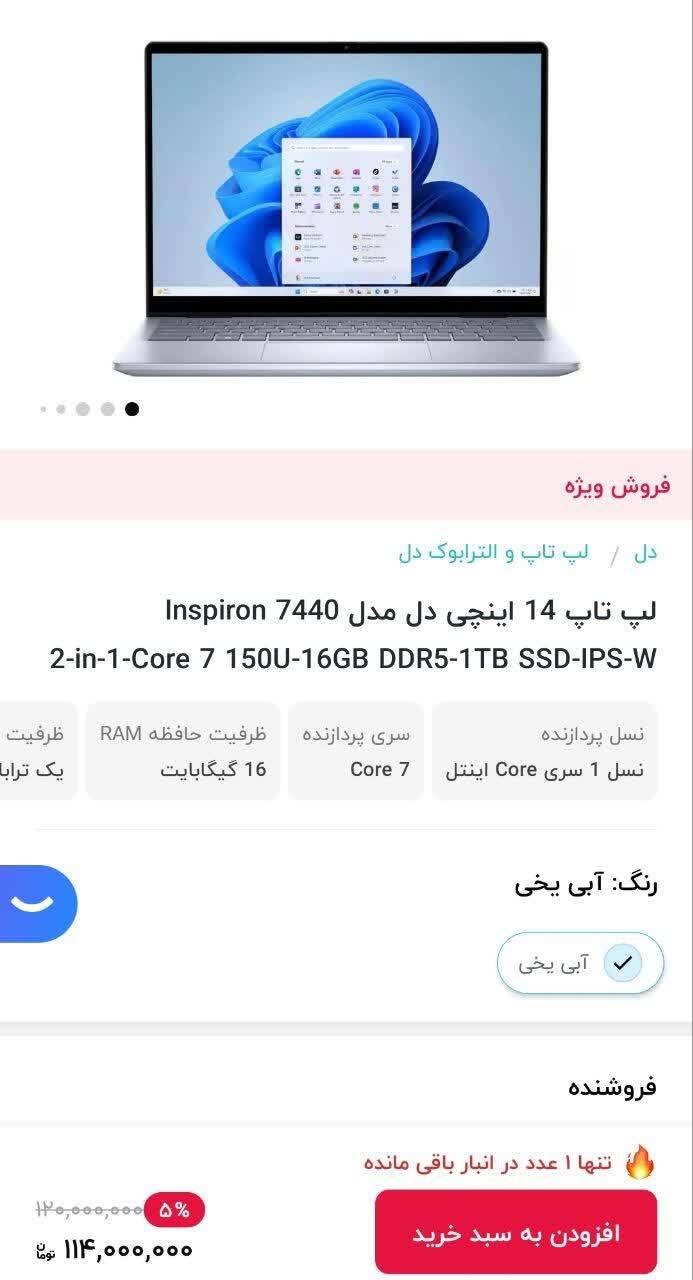Tap the سری پردازنده Core 7 spec card
The height and width of the screenshot is (1280, 693).
click(356, 752)
